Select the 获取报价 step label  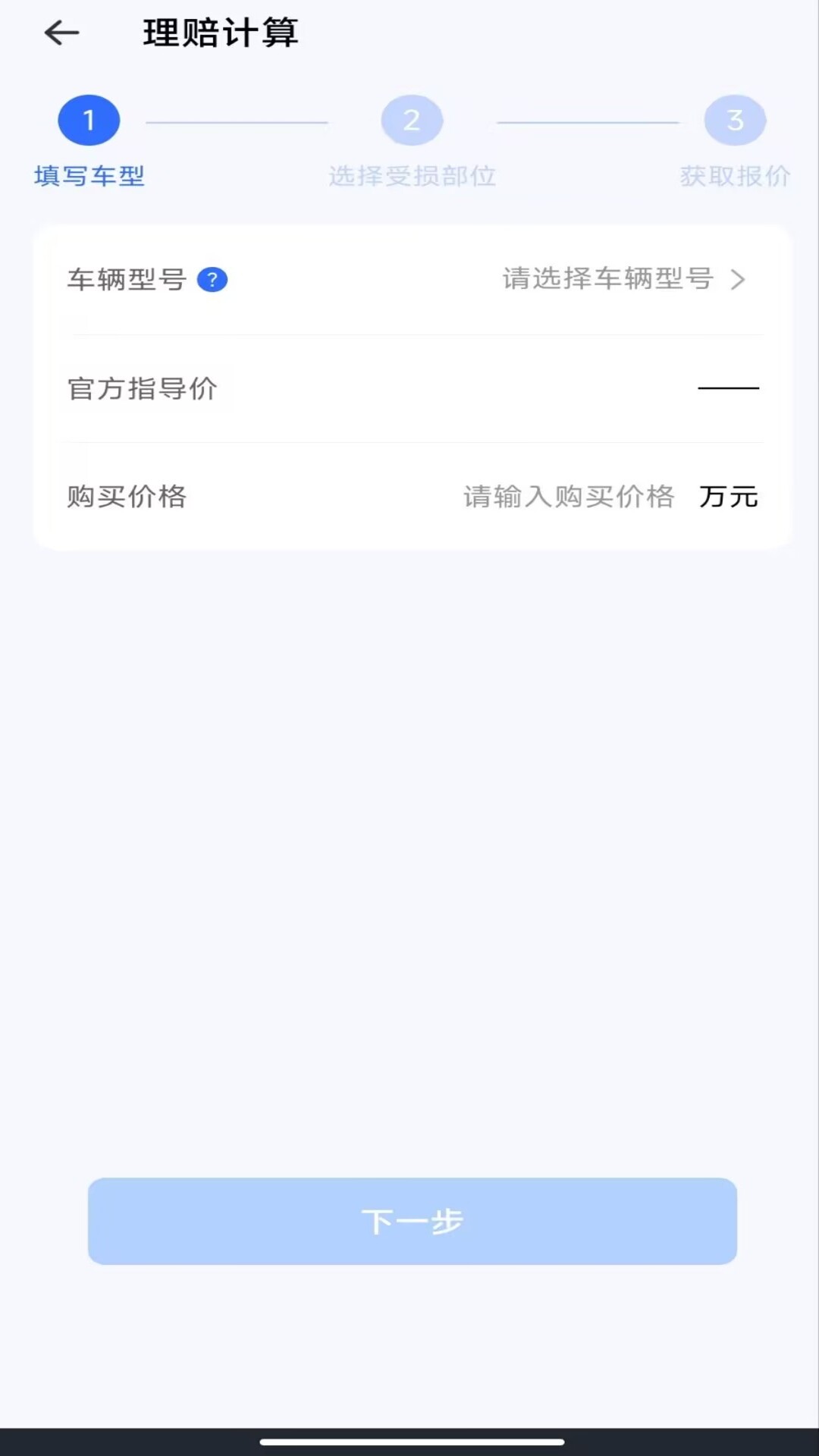pos(733,175)
